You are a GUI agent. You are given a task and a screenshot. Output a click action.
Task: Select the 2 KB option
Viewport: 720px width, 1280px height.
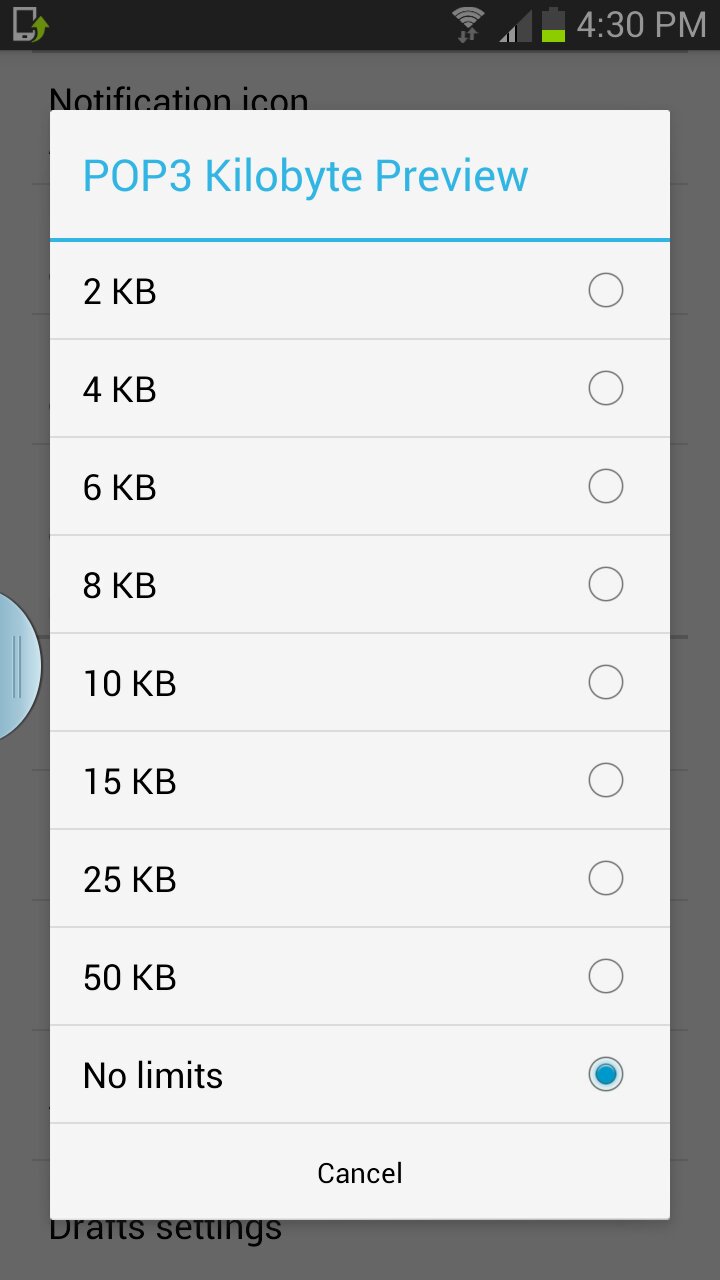click(360, 291)
